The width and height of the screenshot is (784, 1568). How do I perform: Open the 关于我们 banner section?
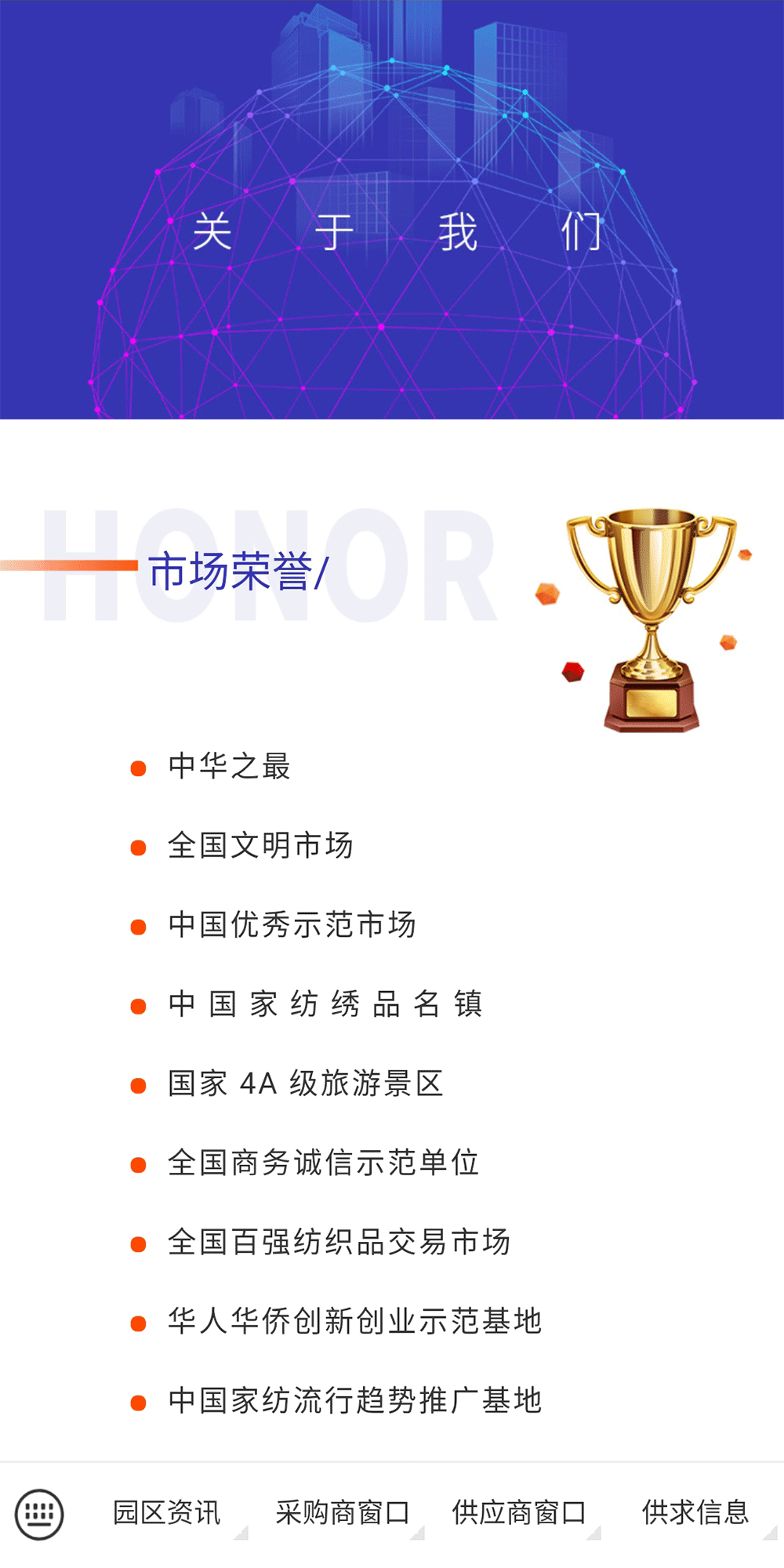pos(392,231)
